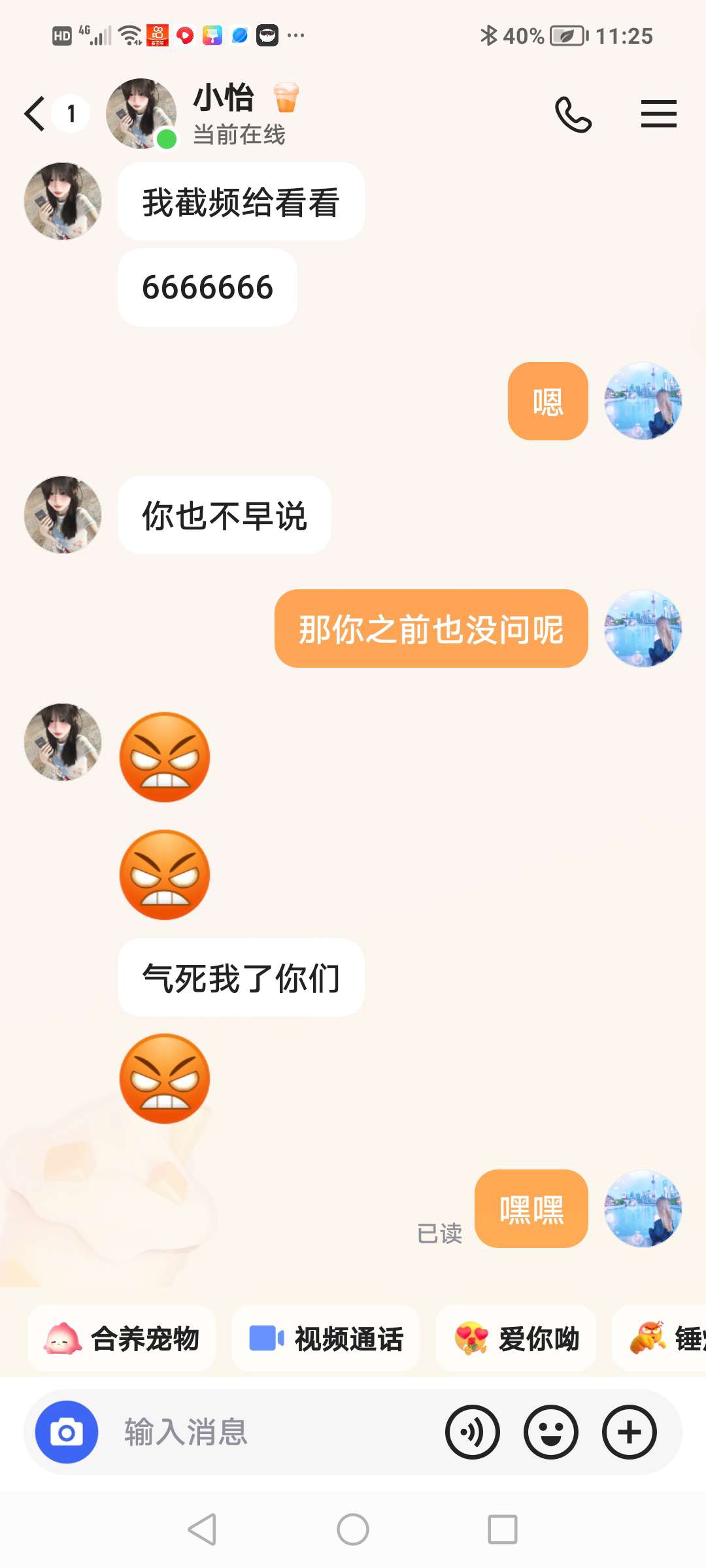Screen dimensions: 706x1568
Task: Focus the 输入消息 message field
Action: [x=261, y=1432]
